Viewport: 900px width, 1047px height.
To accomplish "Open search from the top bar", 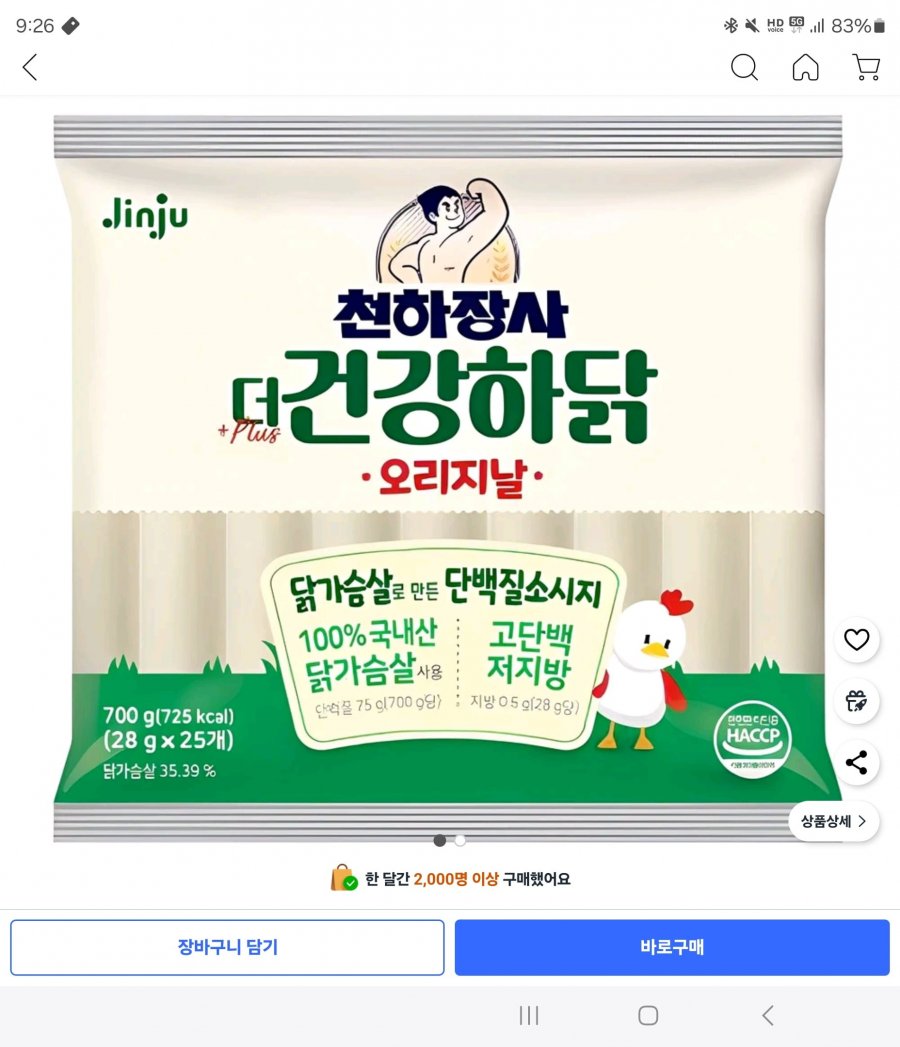I will pos(744,68).
